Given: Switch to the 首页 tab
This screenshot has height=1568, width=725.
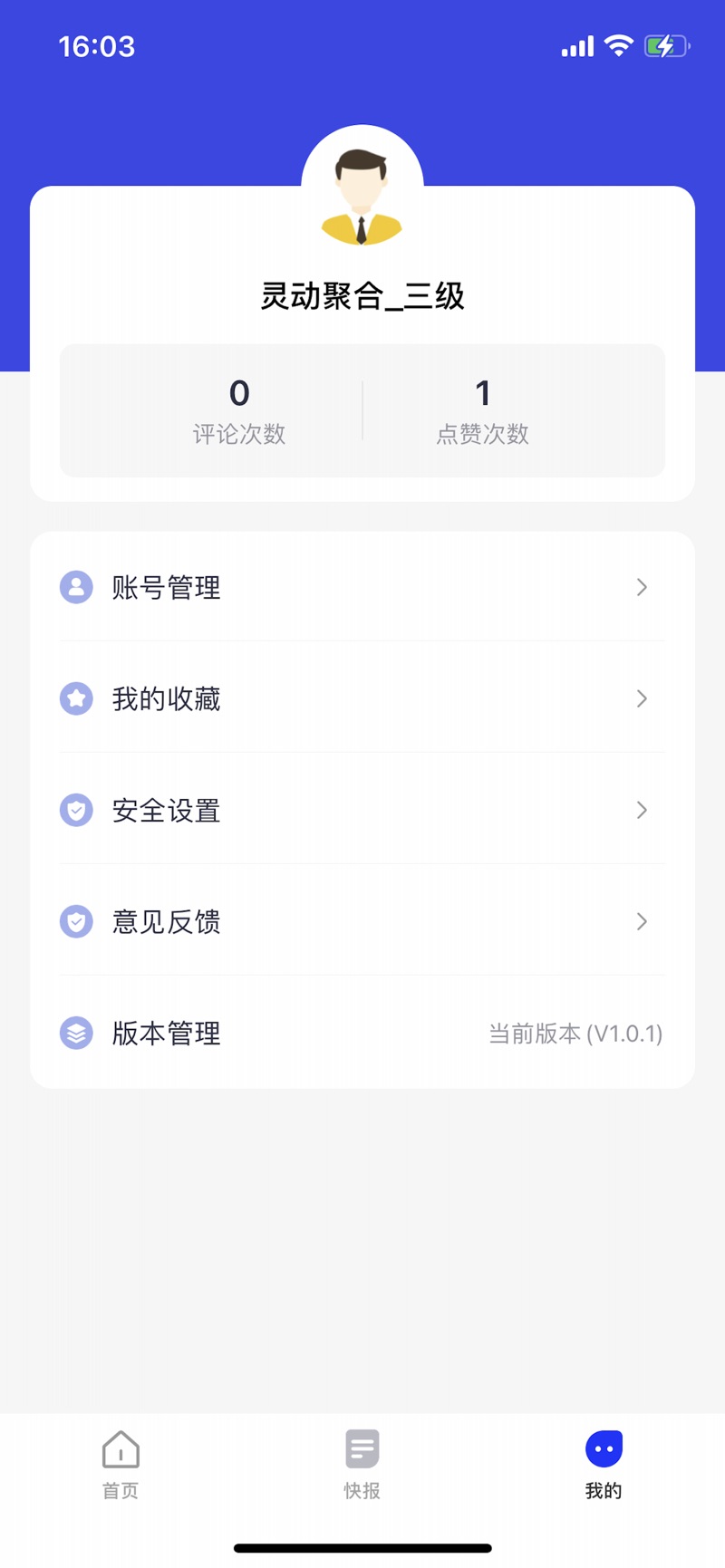Looking at the screenshot, I should click(120, 1466).
